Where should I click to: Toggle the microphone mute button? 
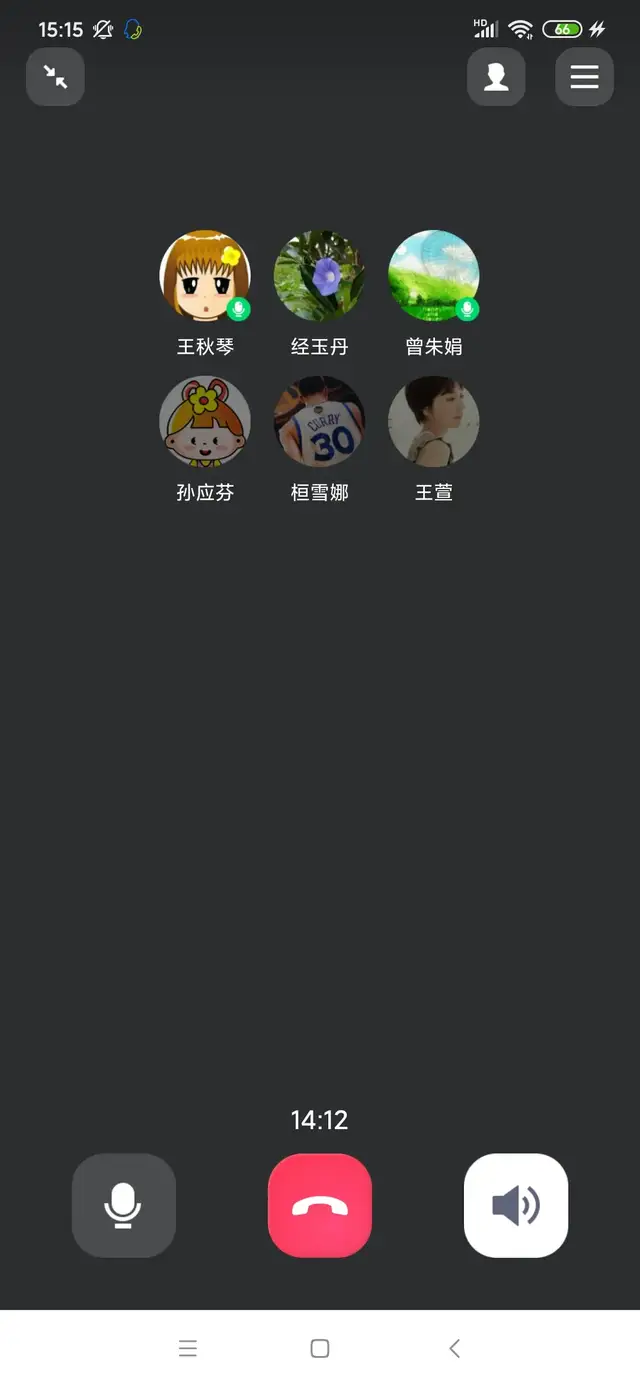(123, 1205)
